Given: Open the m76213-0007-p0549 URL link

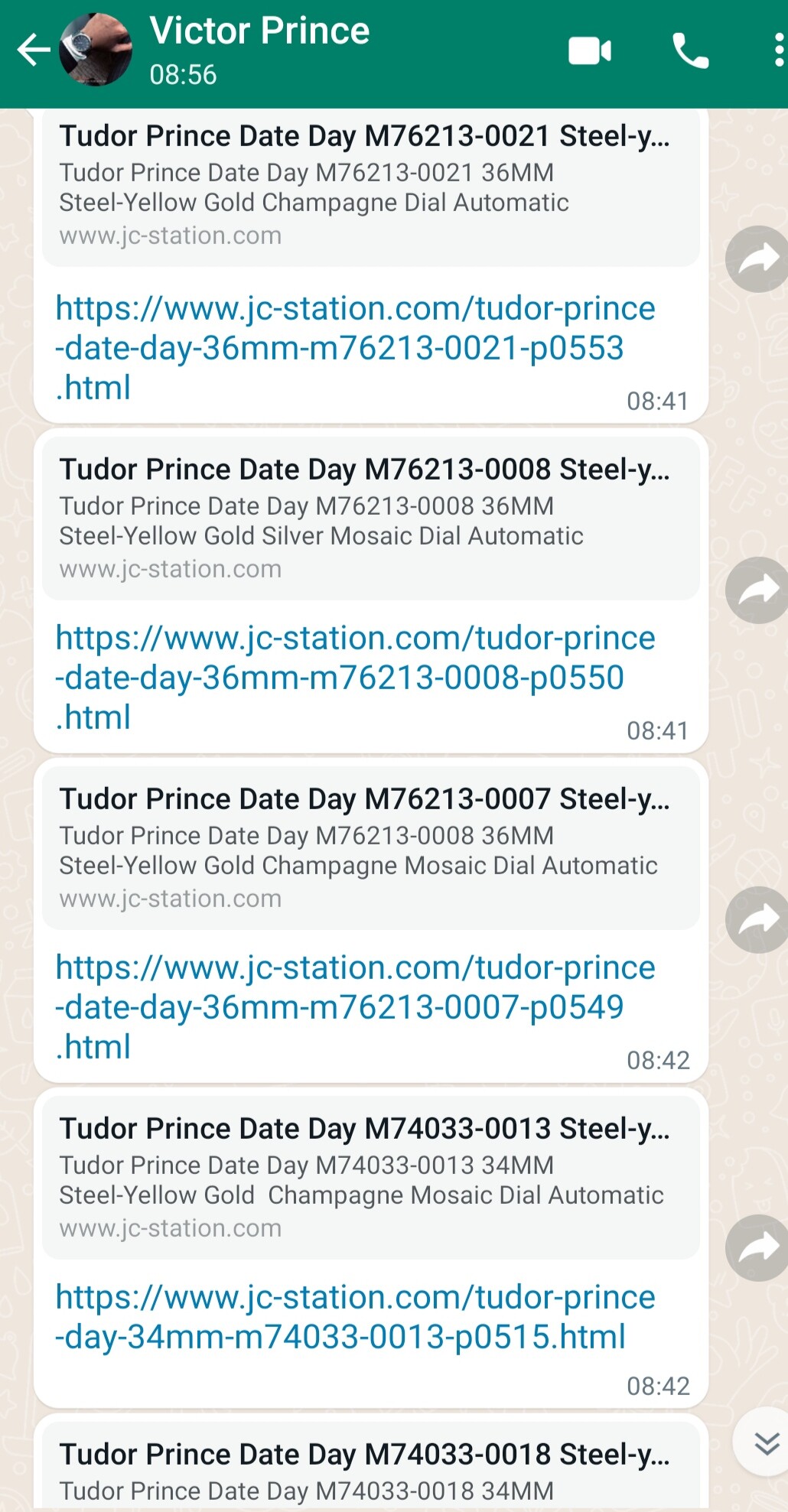Looking at the screenshot, I should tap(355, 1007).
